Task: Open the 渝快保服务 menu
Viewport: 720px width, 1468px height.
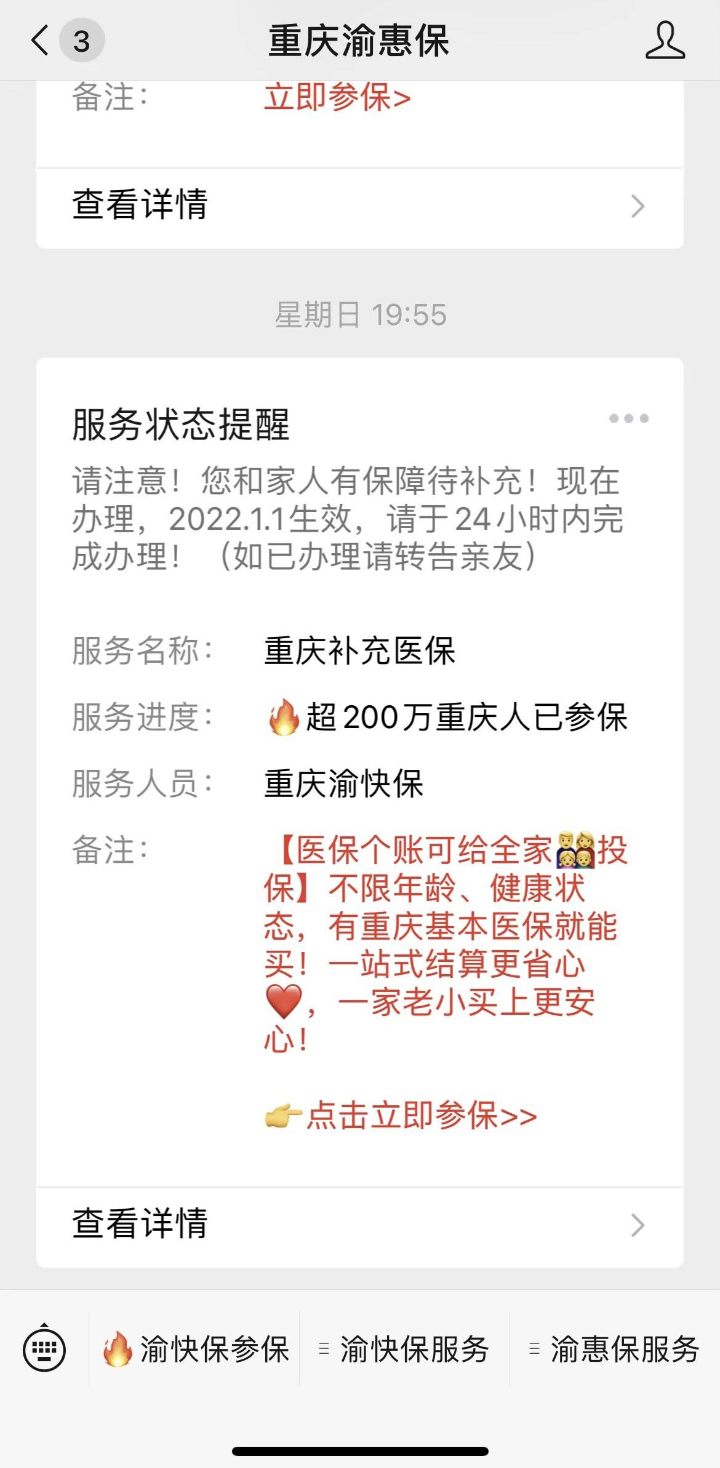Action: click(x=405, y=1349)
